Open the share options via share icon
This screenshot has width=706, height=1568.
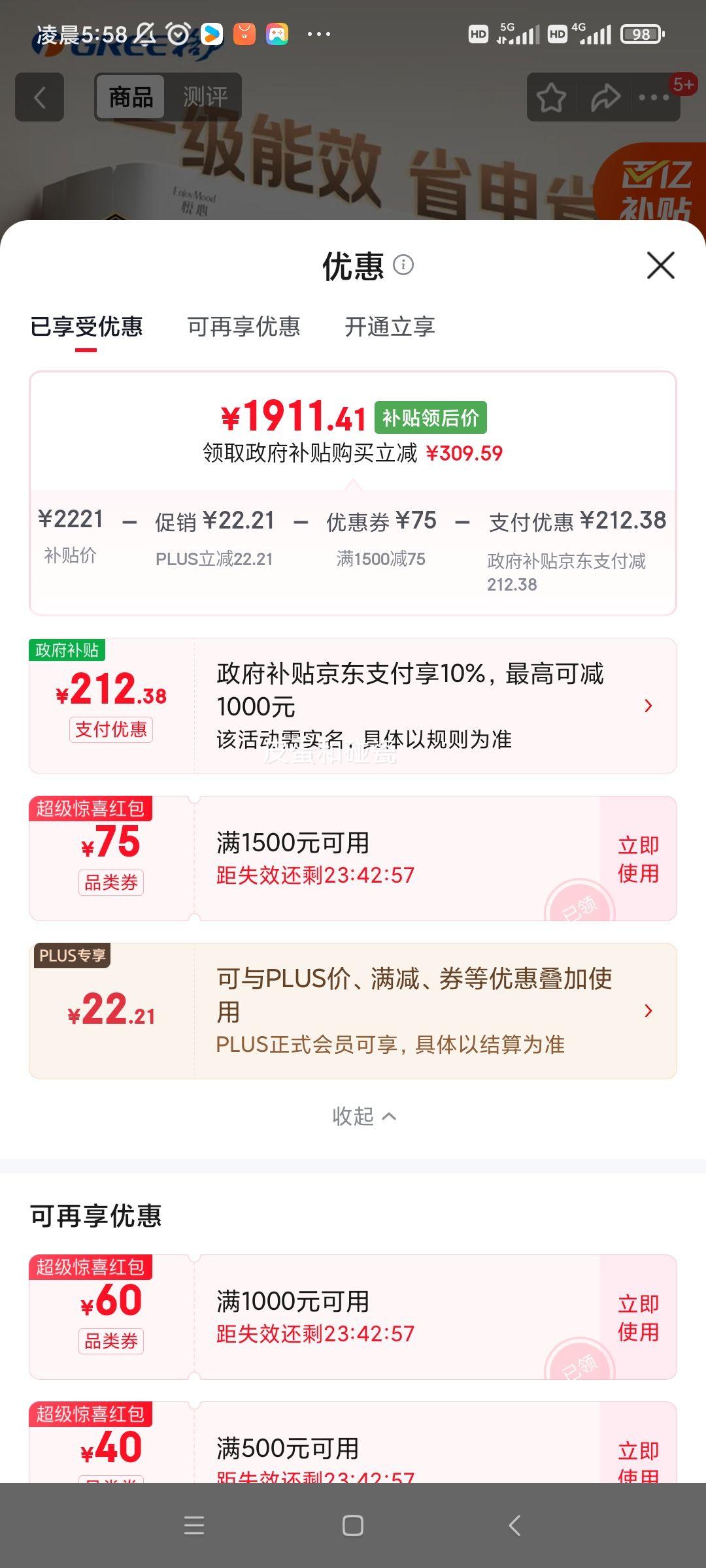[x=605, y=97]
